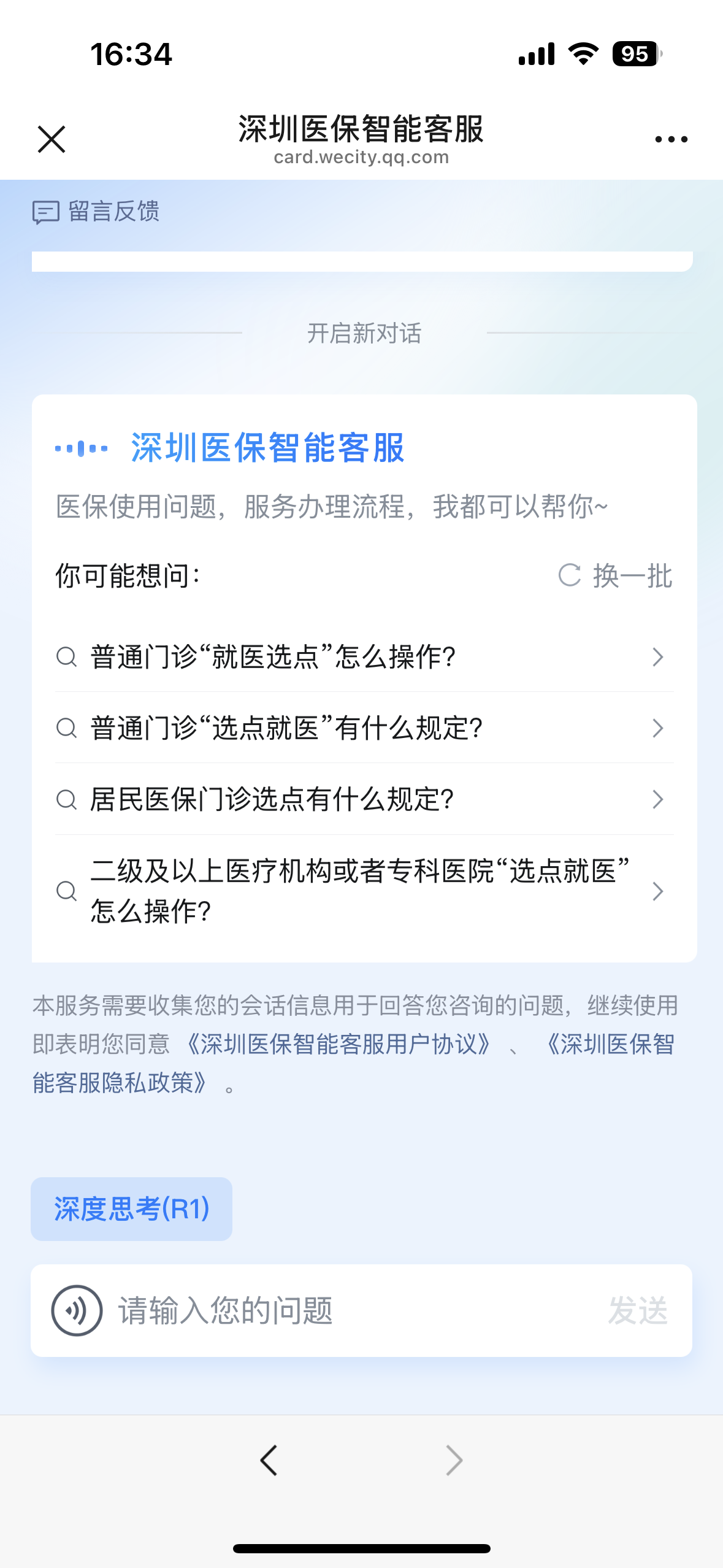Refresh suggestions with 换一批

coord(615,575)
